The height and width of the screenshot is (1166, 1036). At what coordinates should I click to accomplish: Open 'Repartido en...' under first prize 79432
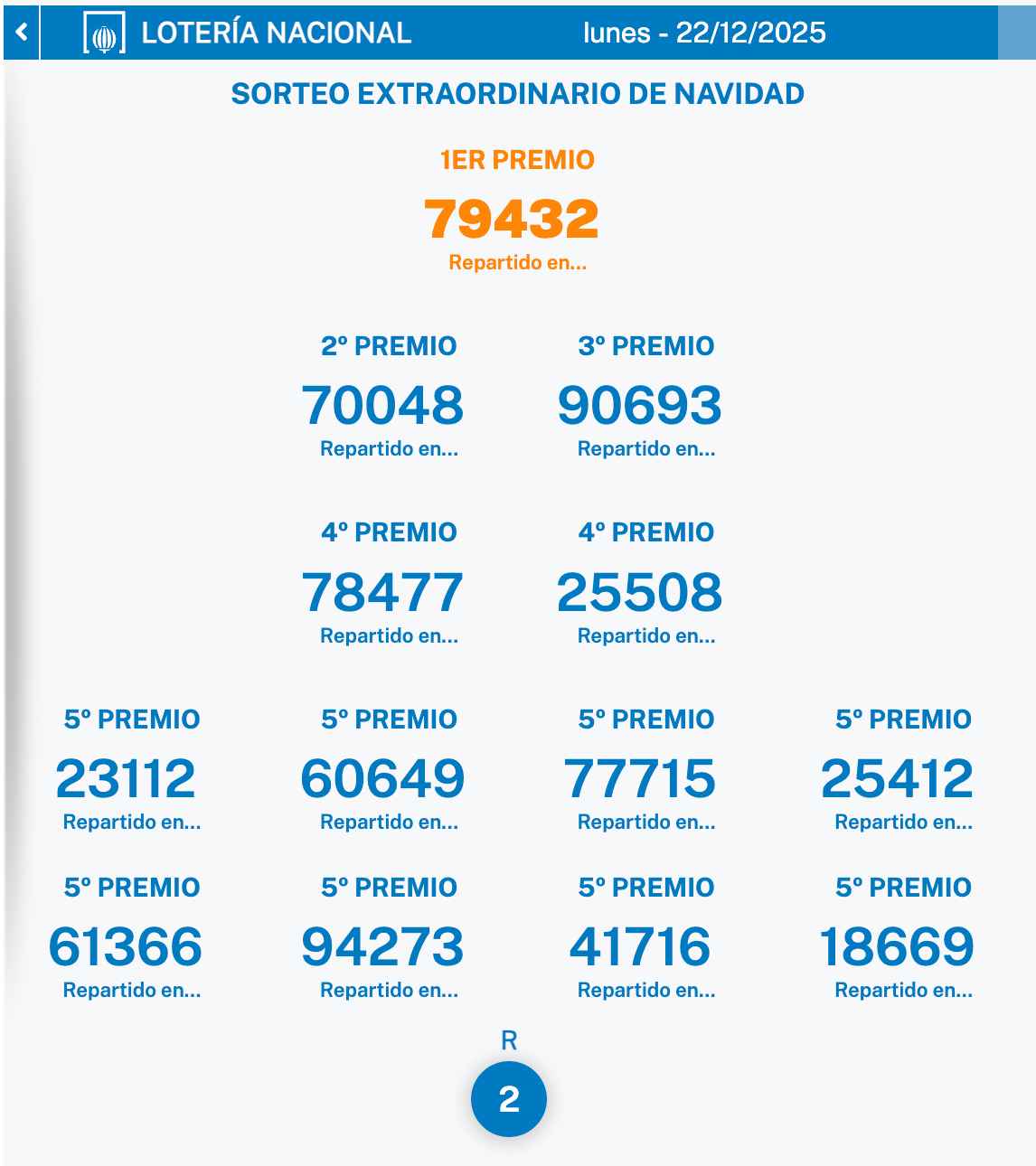(517, 263)
